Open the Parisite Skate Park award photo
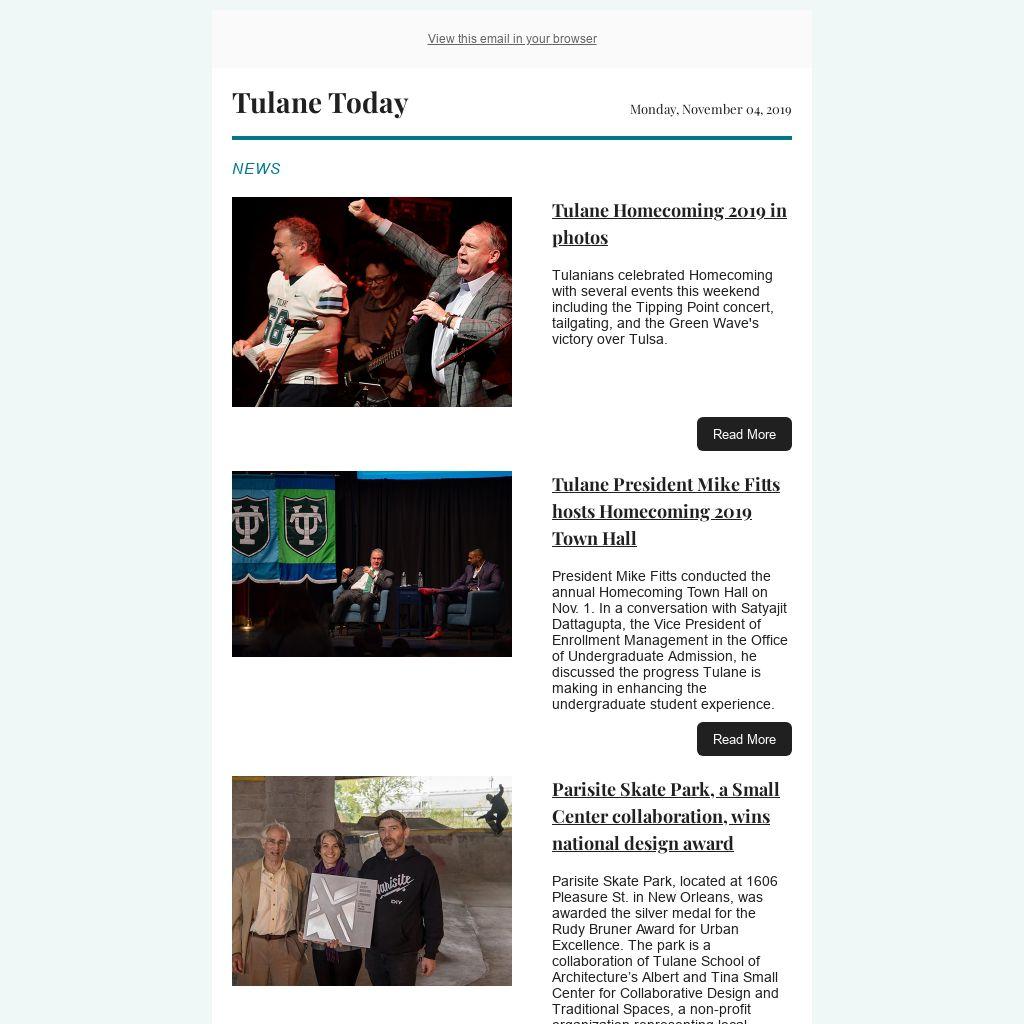Image resolution: width=1024 pixels, height=1024 pixels. click(x=371, y=880)
